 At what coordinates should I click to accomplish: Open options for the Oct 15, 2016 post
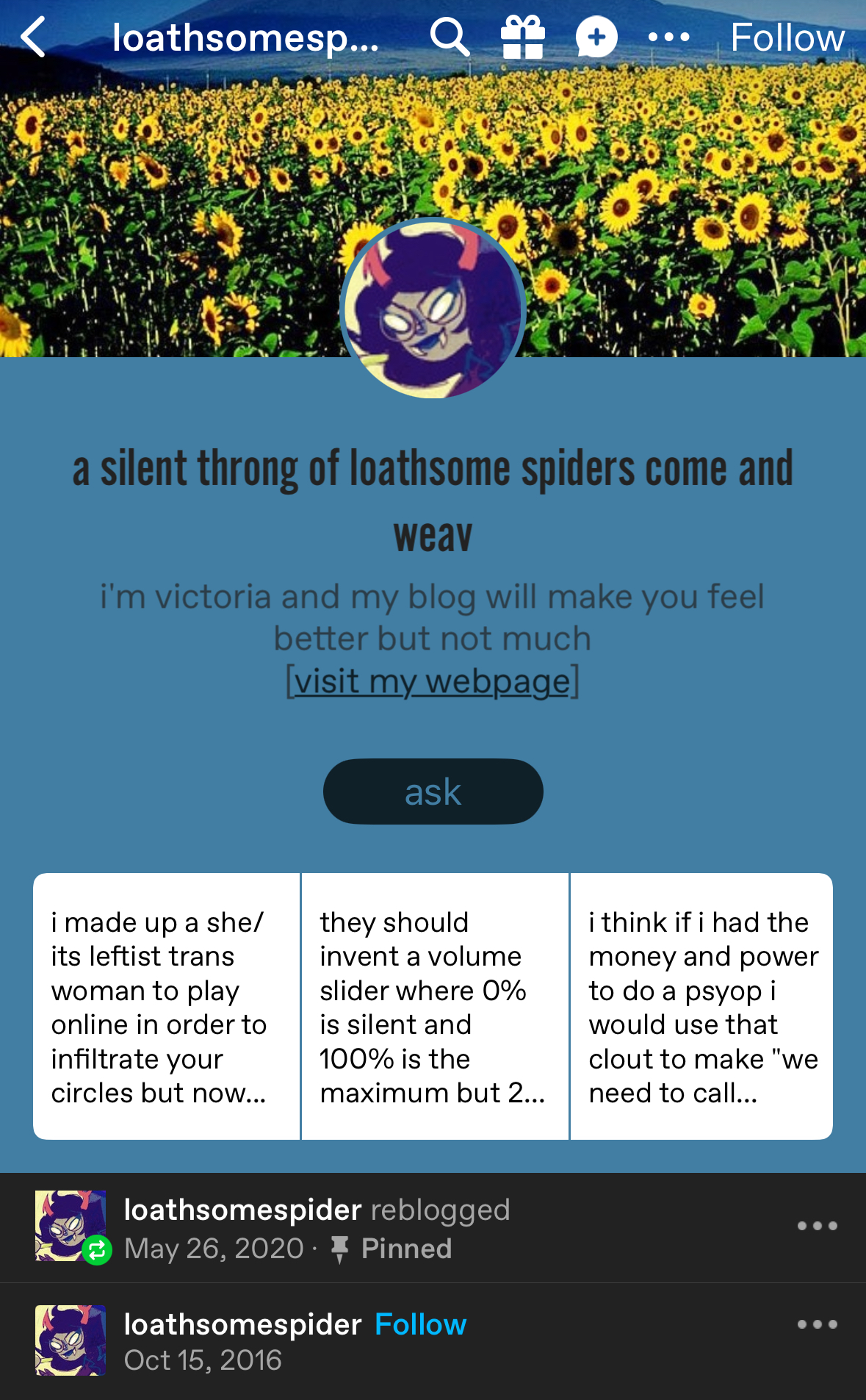point(818,1324)
